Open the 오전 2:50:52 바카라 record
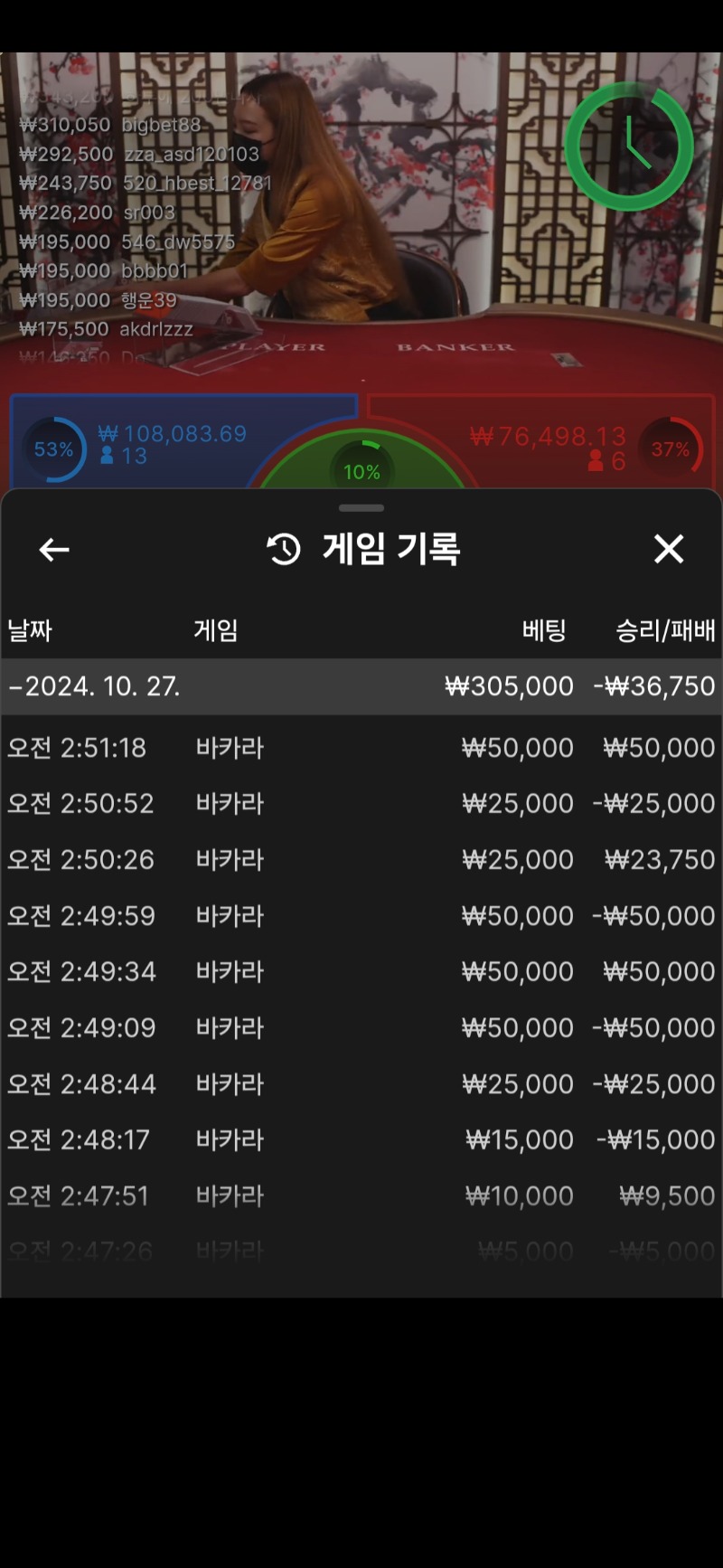The width and height of the screenshot is (723, 1568). 361,804
